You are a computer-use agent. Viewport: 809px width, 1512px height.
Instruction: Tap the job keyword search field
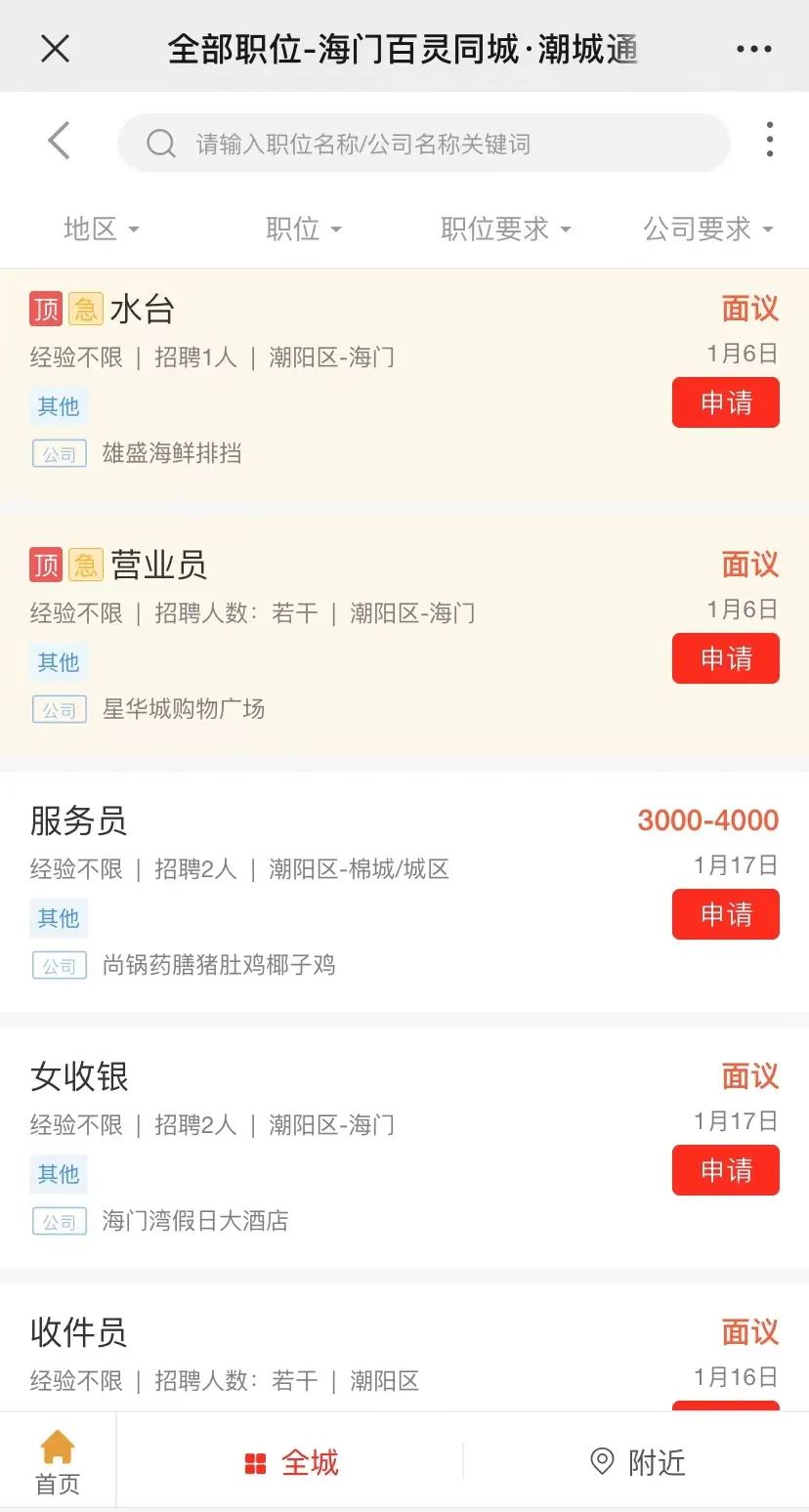click(424, 144)
